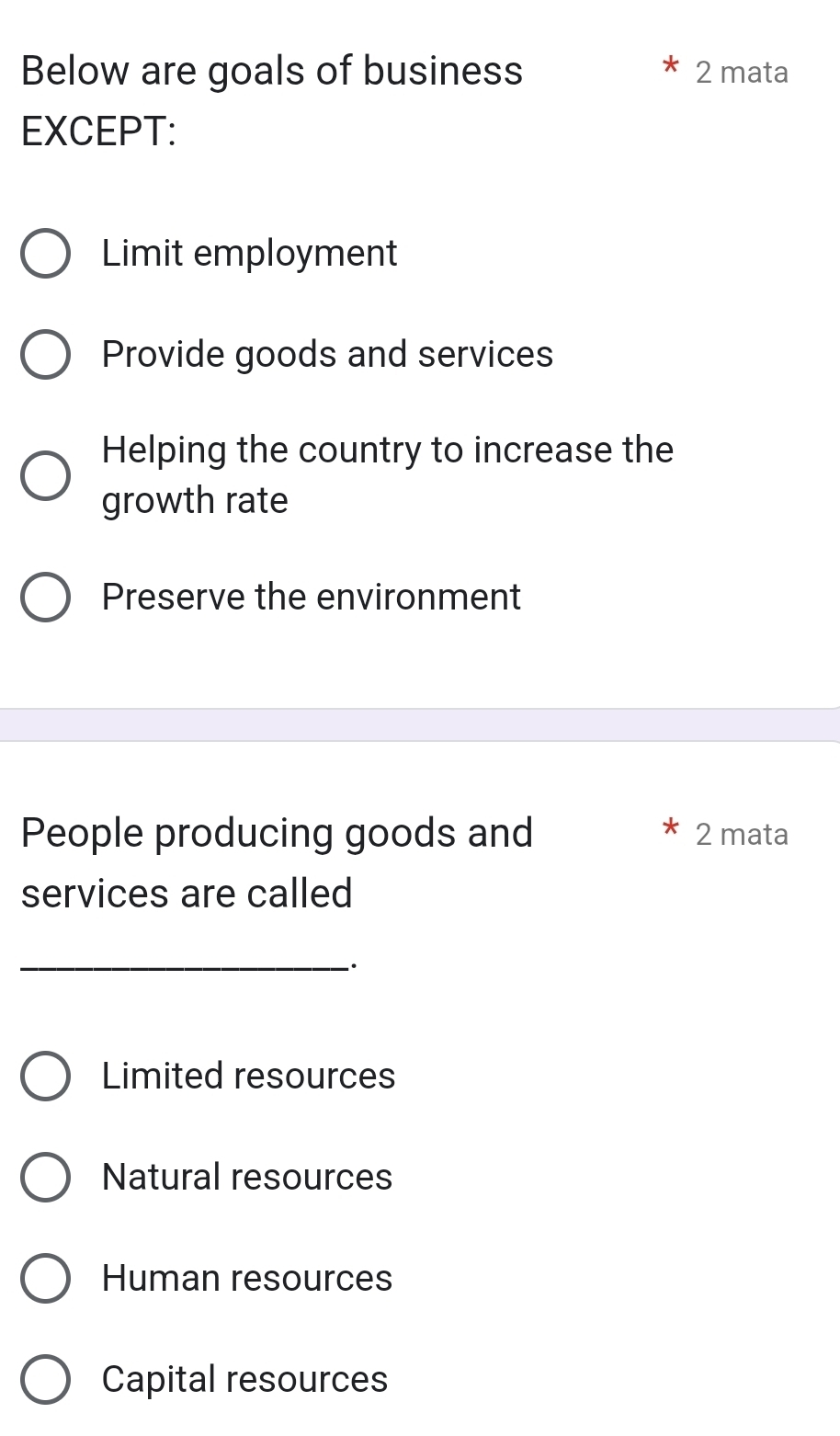Click the empty circle next to Capital resources

(x=46, y=1379)
